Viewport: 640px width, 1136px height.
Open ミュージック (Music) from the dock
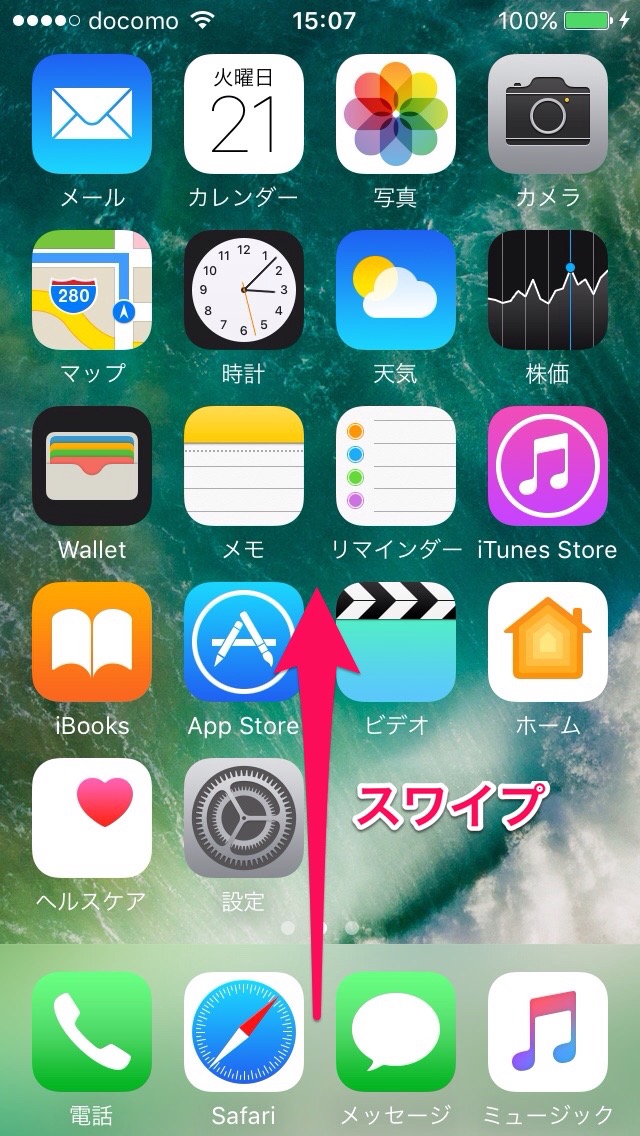coord(548,1032)
